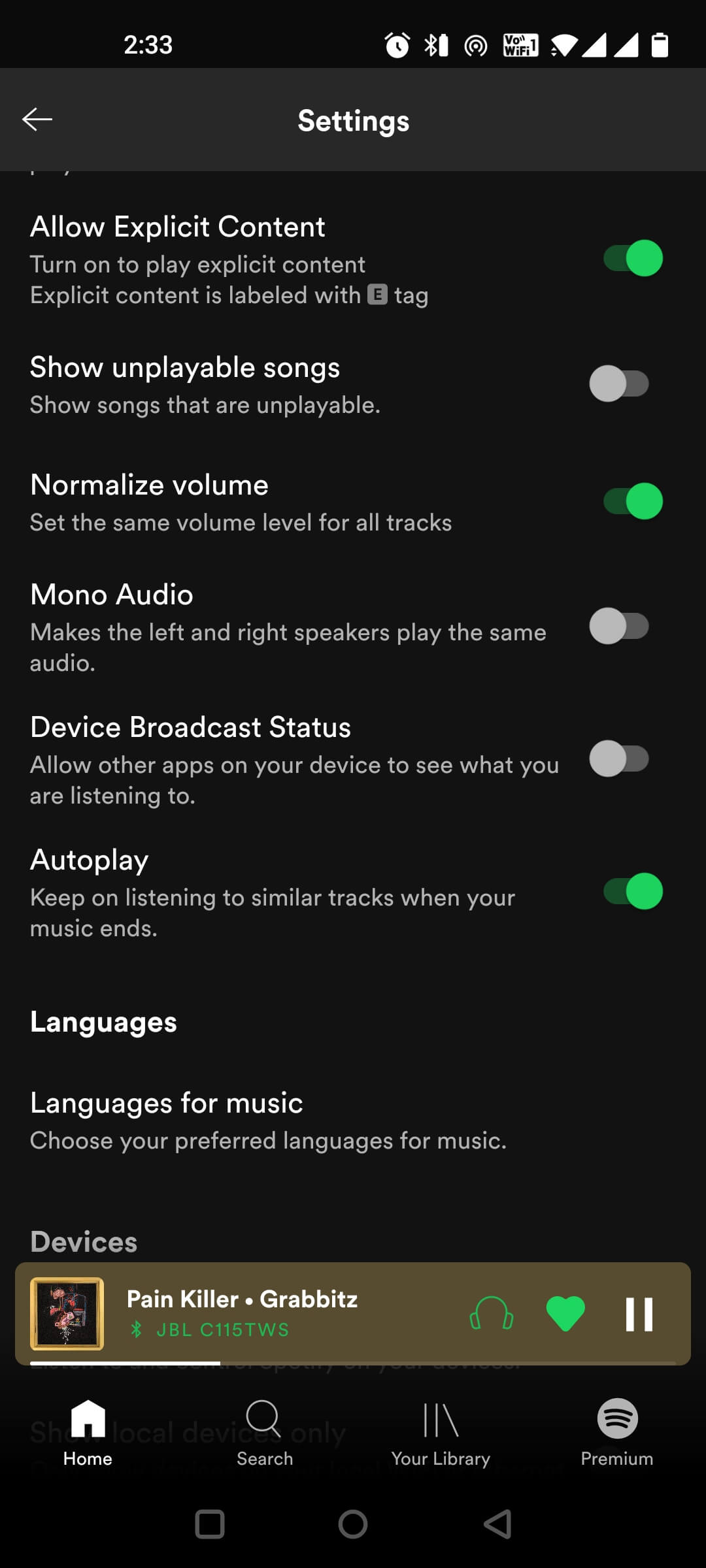Pause the Pain Killer track

pos(639,1314)
